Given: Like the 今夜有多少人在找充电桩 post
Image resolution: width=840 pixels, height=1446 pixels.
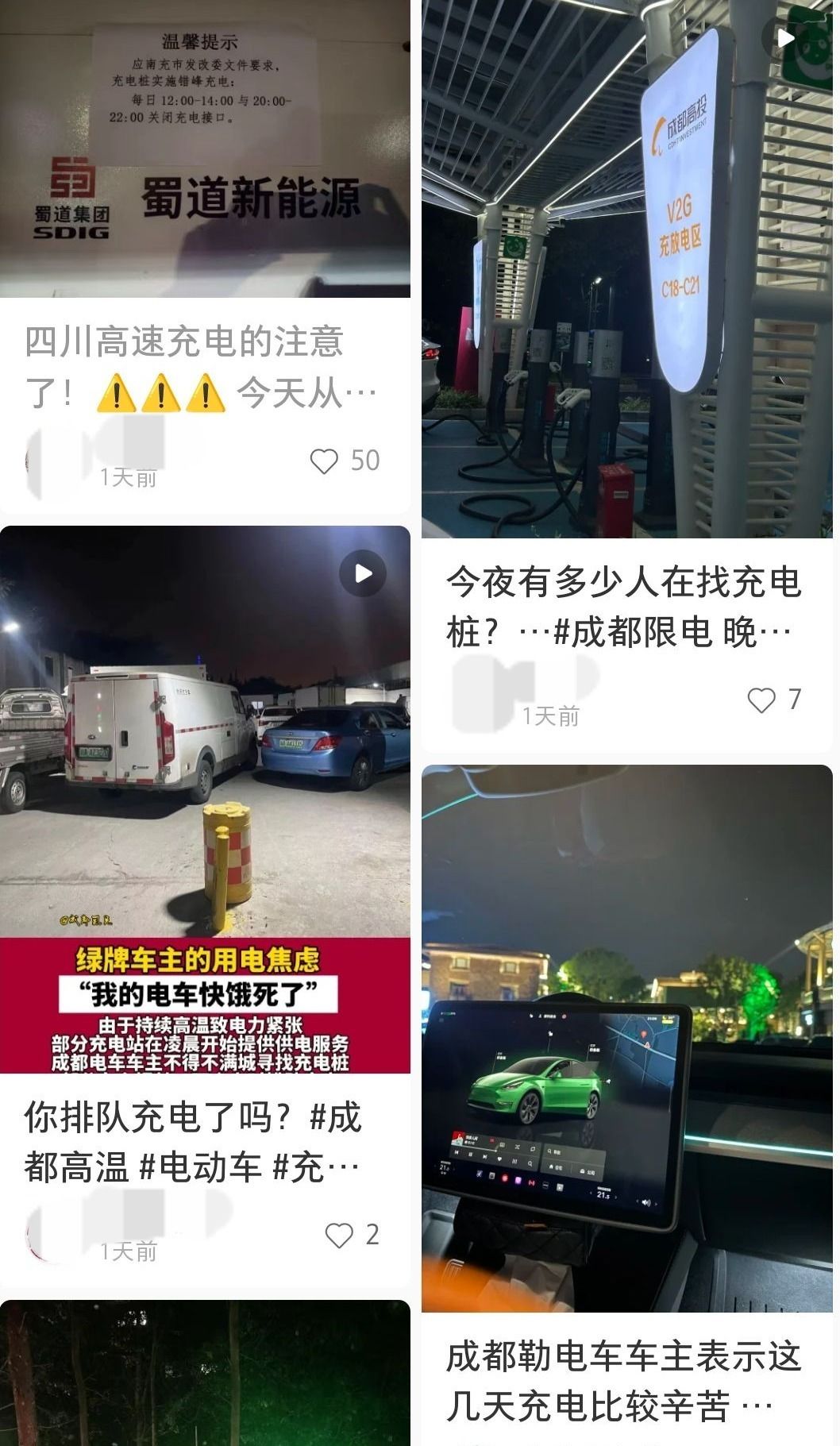Looking at the screenshot, I should pos(761,700).
